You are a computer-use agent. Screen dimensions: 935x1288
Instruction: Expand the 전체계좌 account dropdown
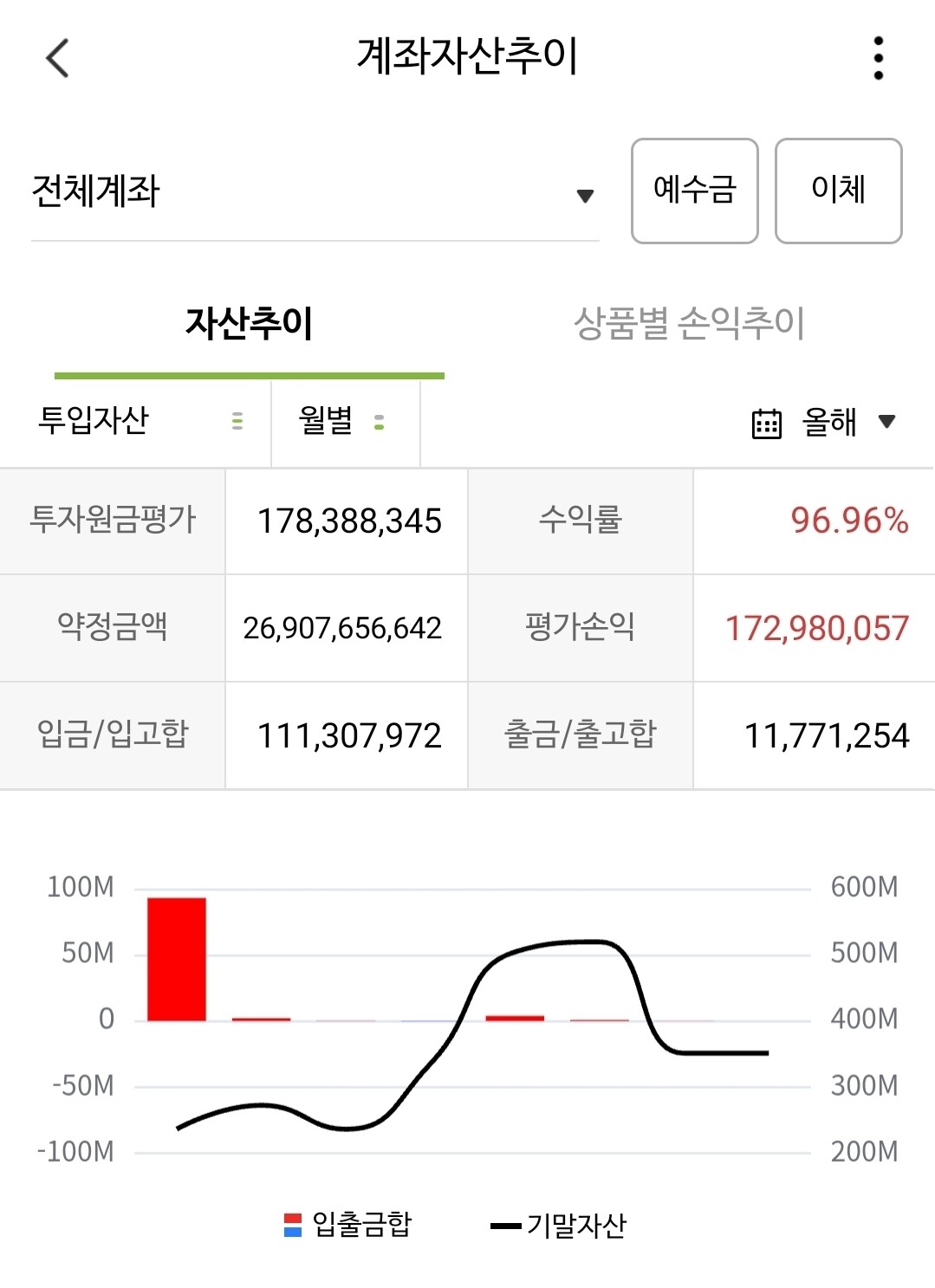pos(315,192)
